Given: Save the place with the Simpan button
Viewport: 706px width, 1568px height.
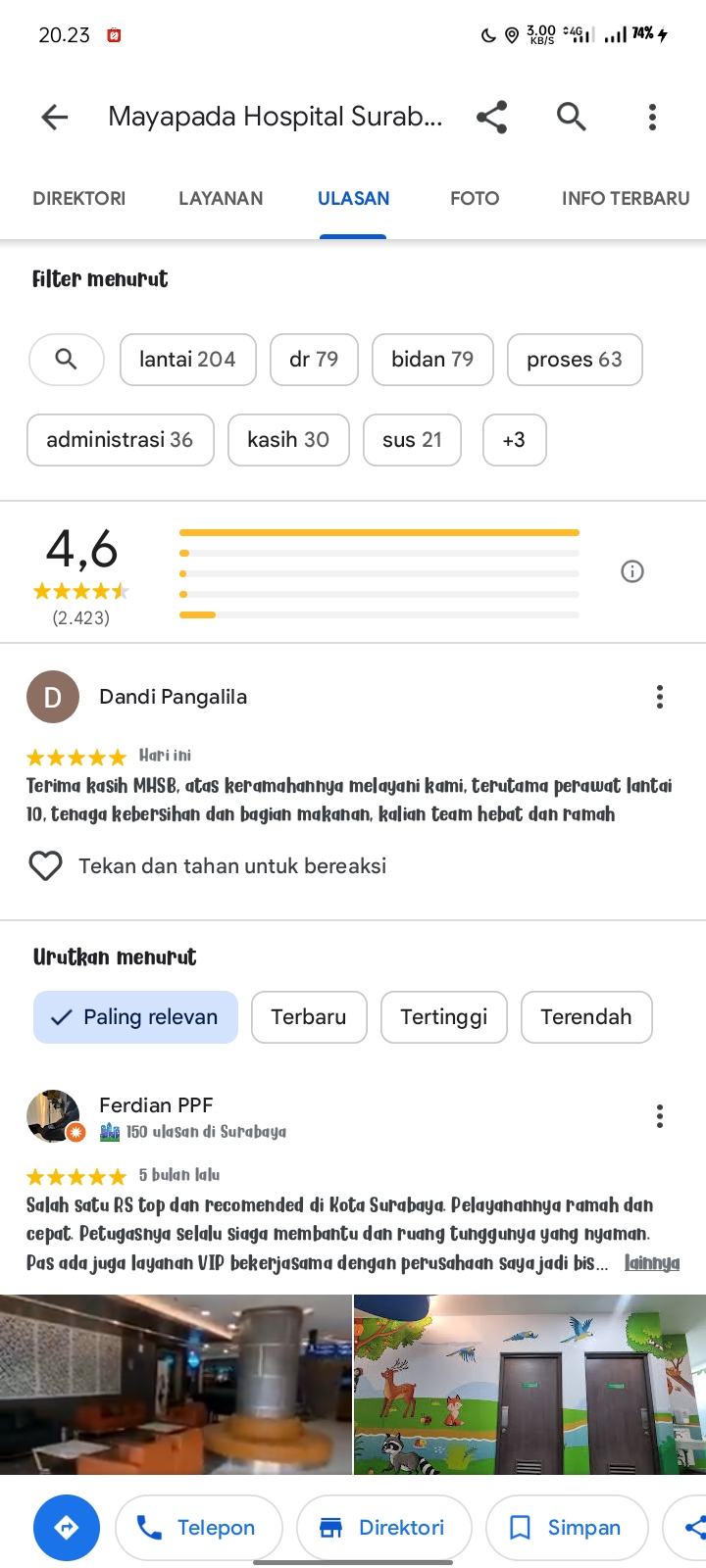Looking at the screenshot, I should tap(567, 1528).
